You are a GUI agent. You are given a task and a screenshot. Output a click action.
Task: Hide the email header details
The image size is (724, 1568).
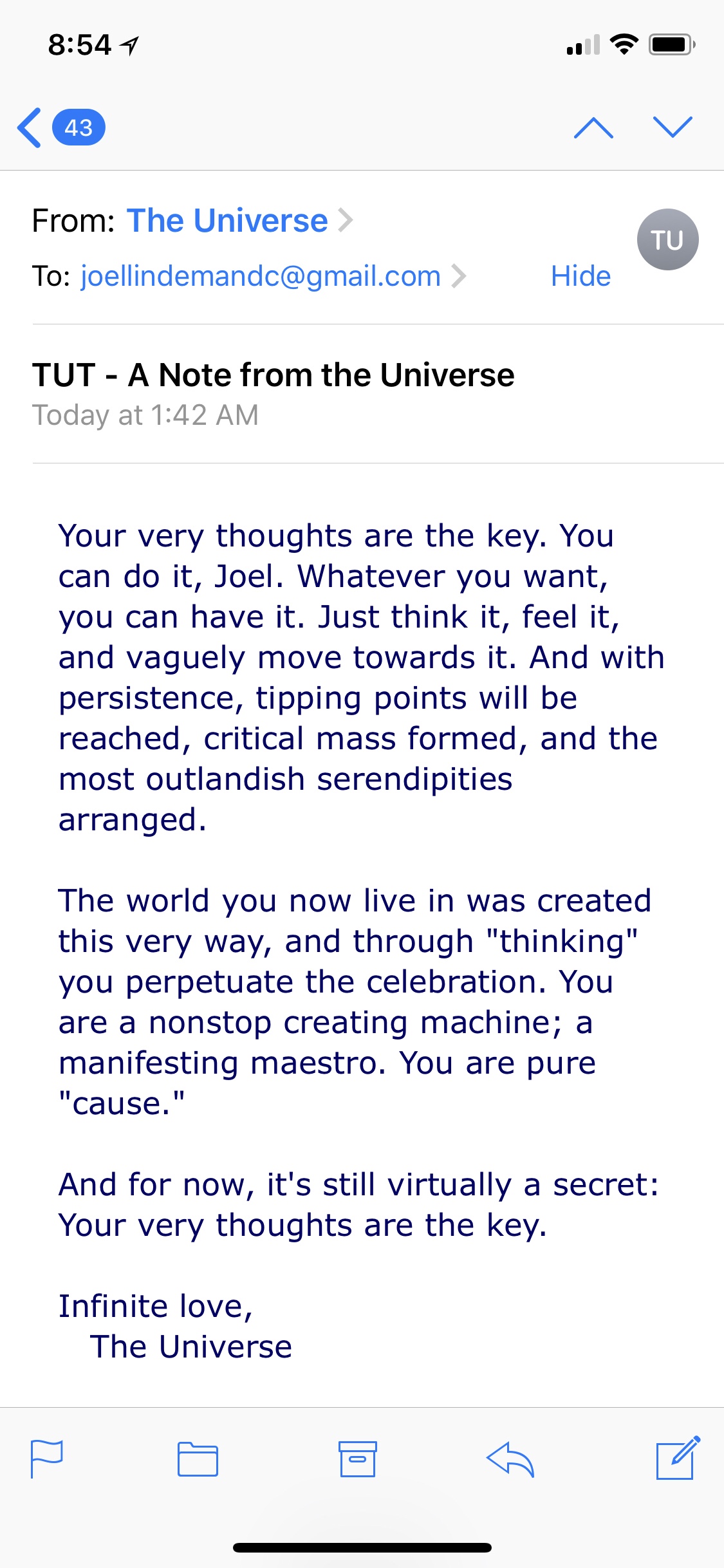580,276
